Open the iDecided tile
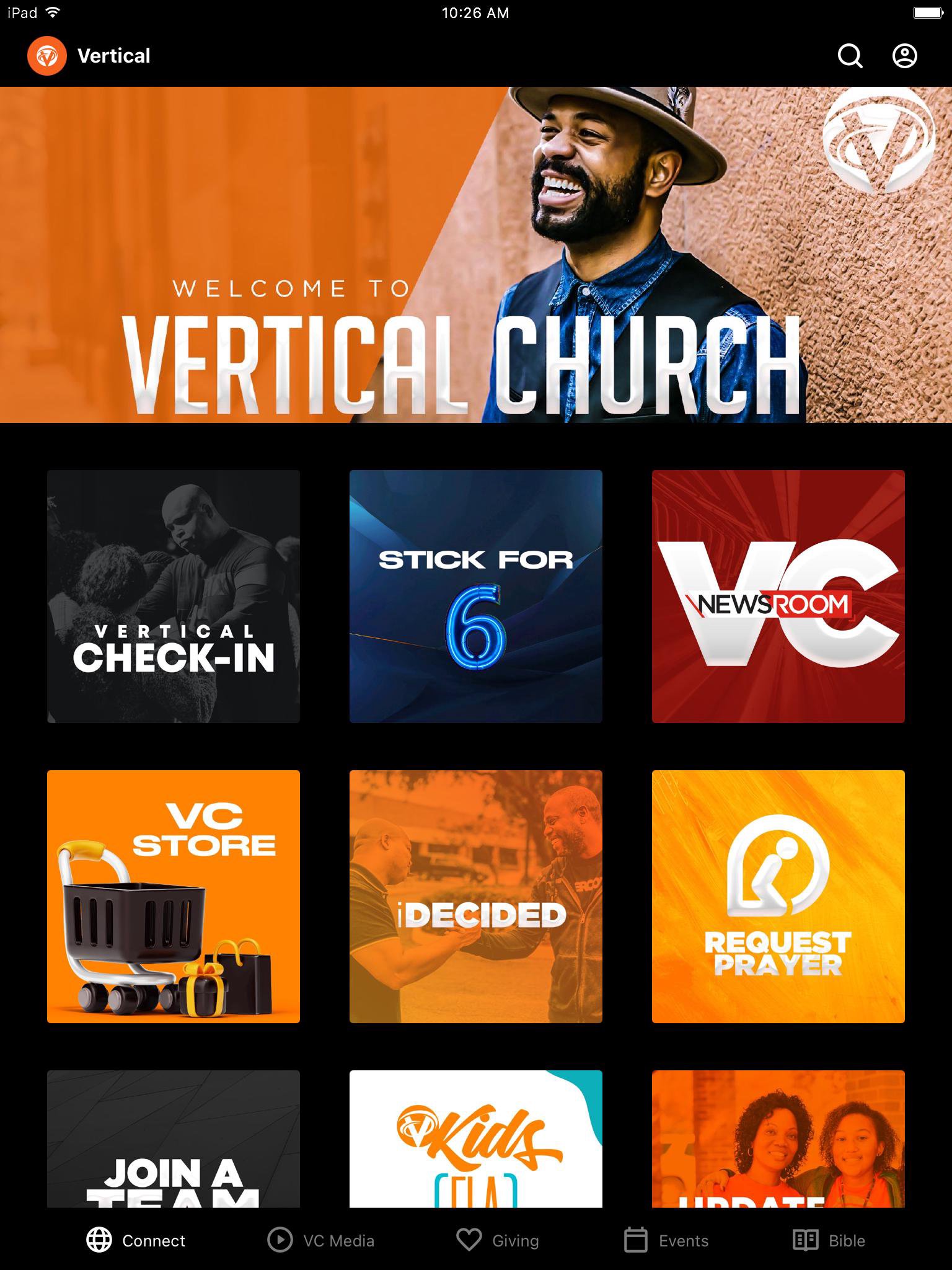 coord(476,896)
